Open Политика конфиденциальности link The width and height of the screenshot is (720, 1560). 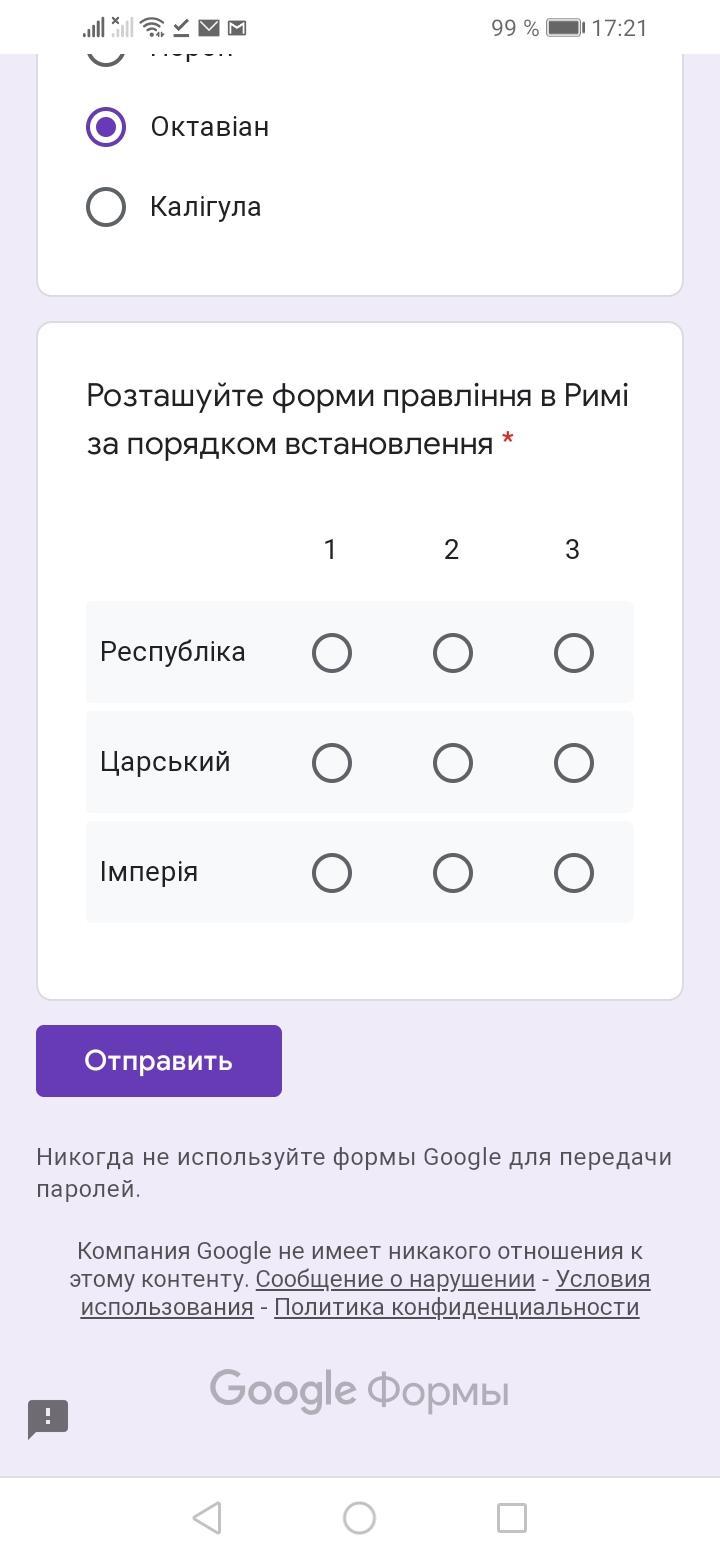[456, 1307]
